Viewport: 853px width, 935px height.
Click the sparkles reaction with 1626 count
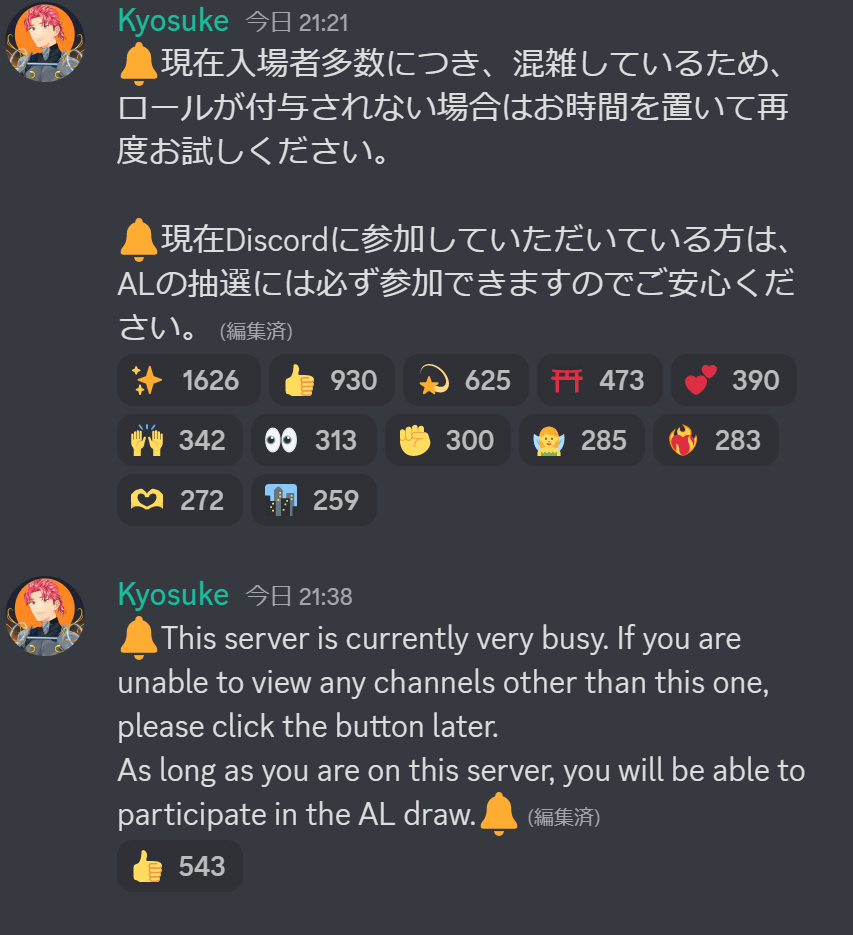point(188,380)
